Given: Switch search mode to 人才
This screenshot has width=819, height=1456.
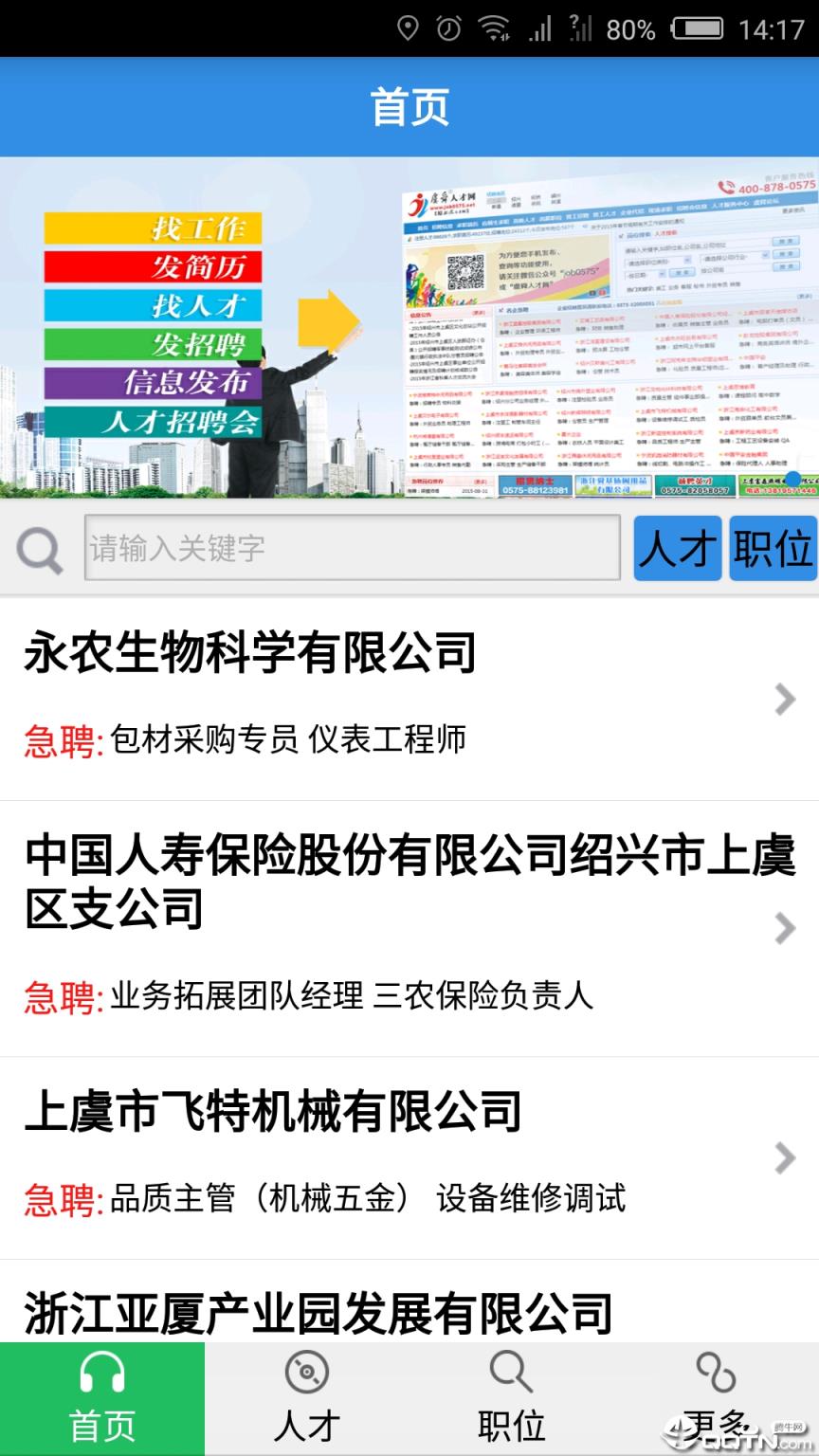Looking at the screenshot, I should point(675,548).
